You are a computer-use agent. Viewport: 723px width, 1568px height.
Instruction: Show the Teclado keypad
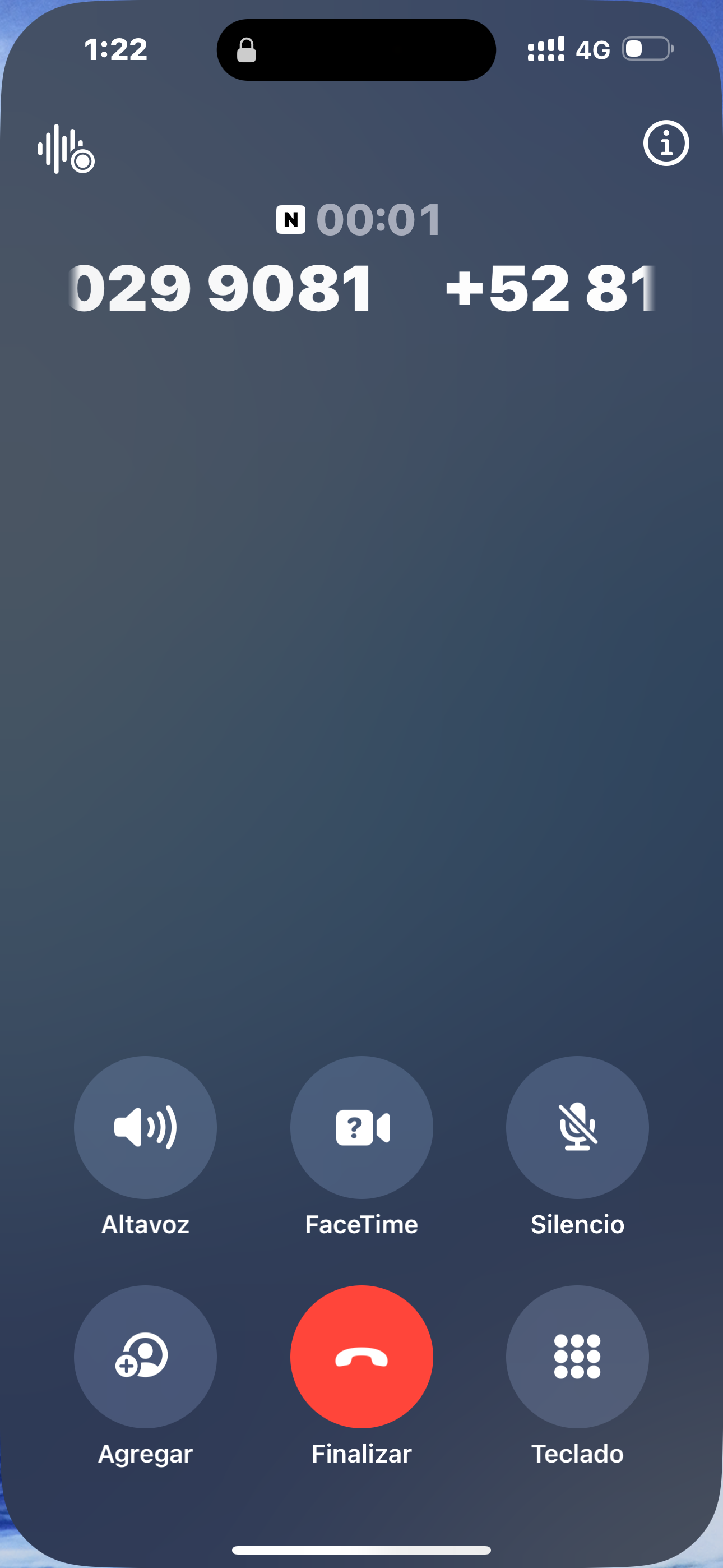pyautogui.click(x=577, y=1356)
